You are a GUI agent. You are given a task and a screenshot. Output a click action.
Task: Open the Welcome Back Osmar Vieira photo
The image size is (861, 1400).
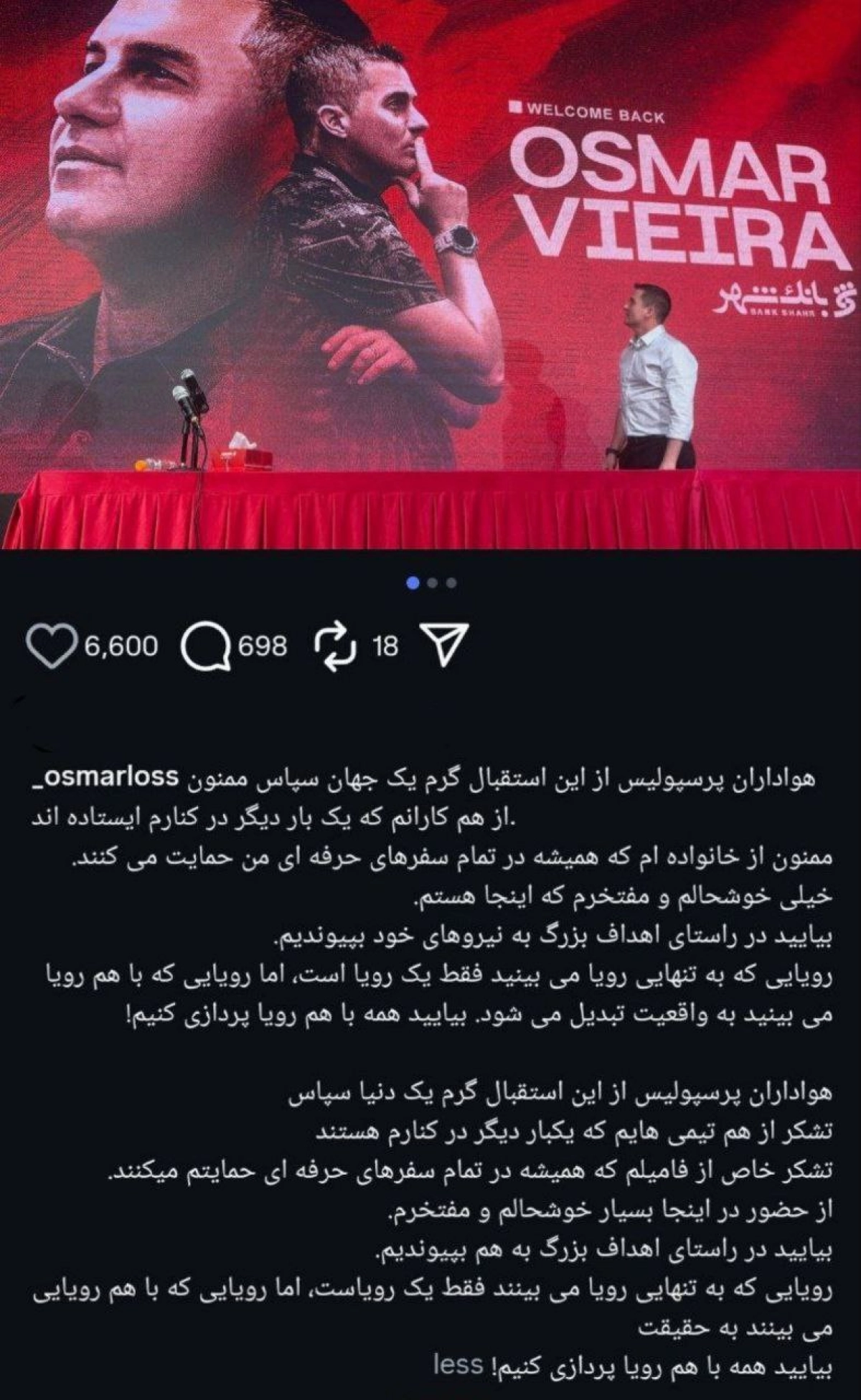430,273
